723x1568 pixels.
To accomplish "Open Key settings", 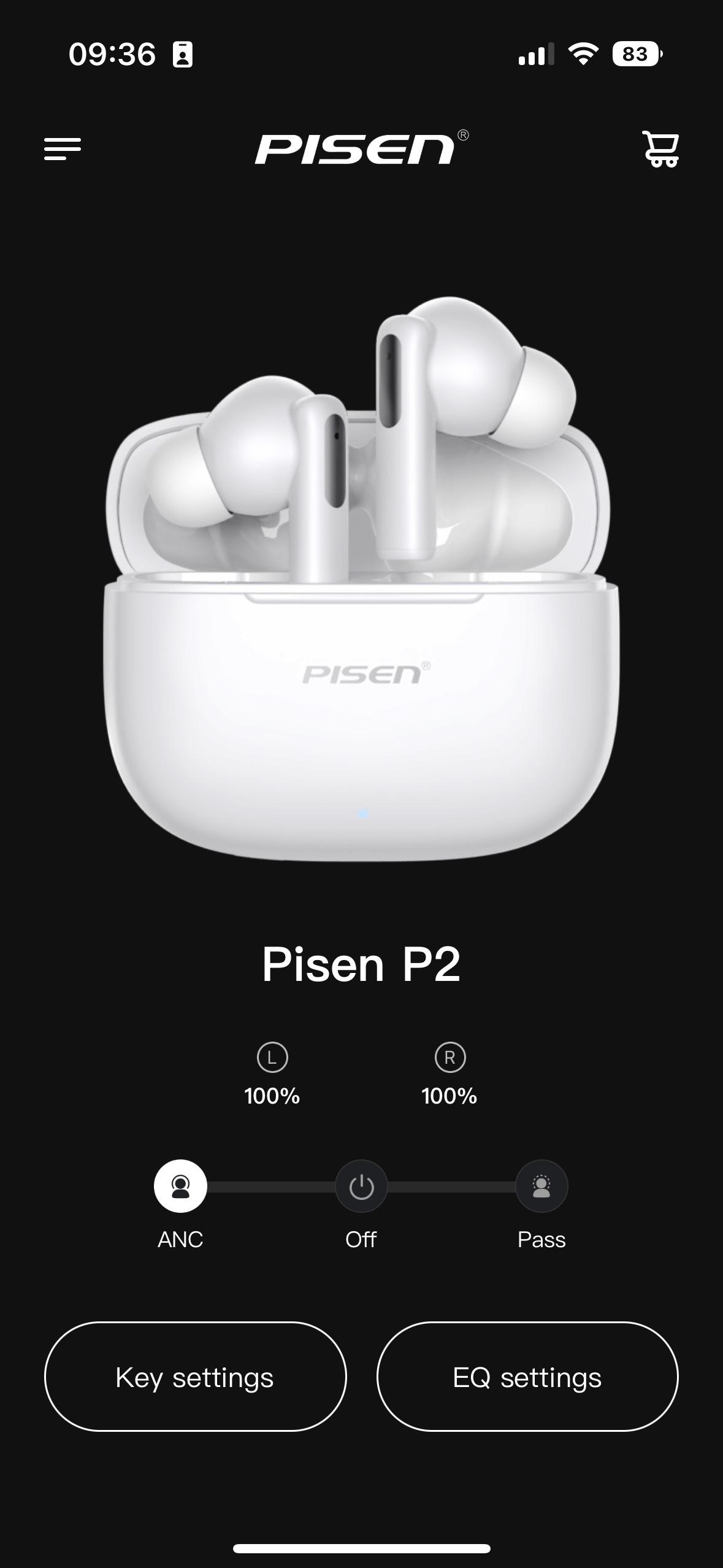I will pyautogui.click(x=195, y=1377).
